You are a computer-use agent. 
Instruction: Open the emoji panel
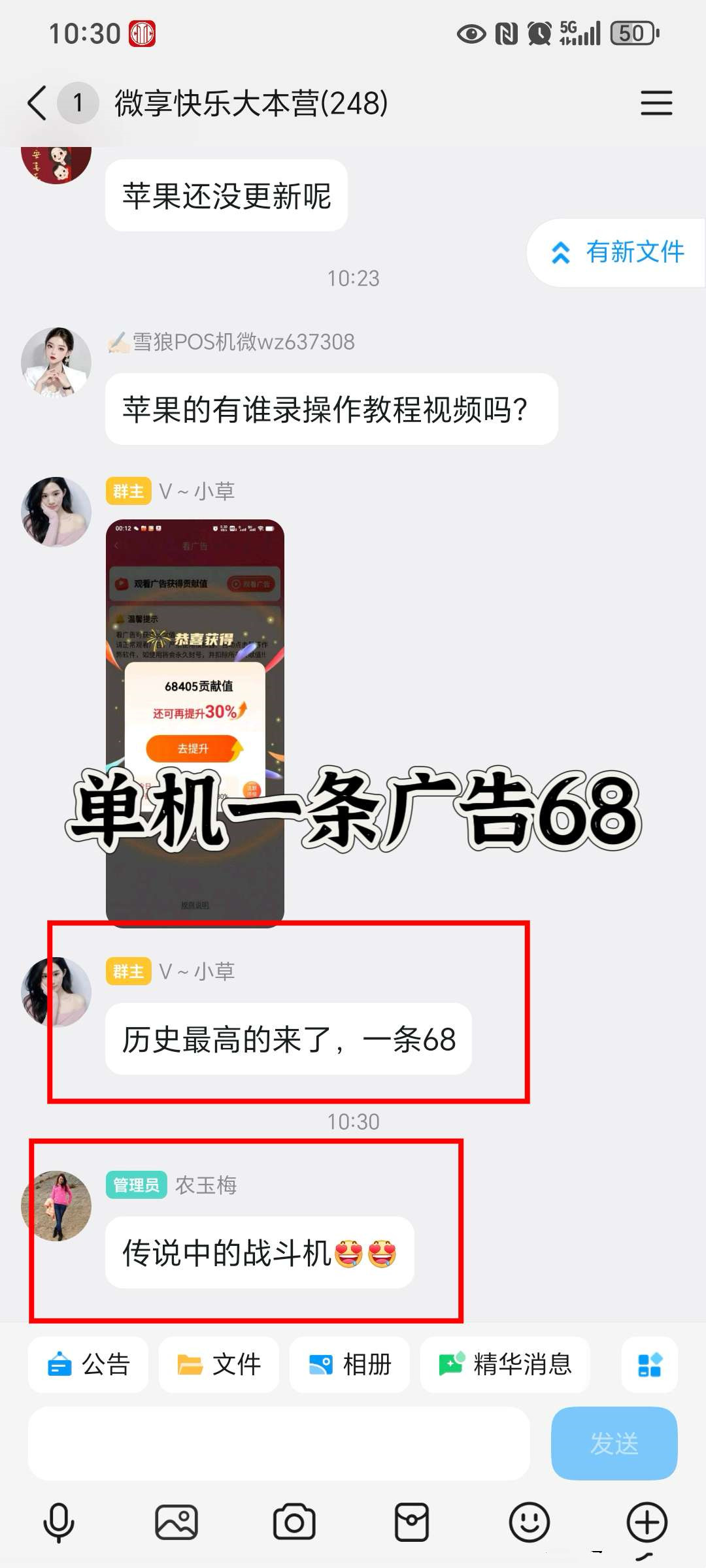coord(529,1522)
